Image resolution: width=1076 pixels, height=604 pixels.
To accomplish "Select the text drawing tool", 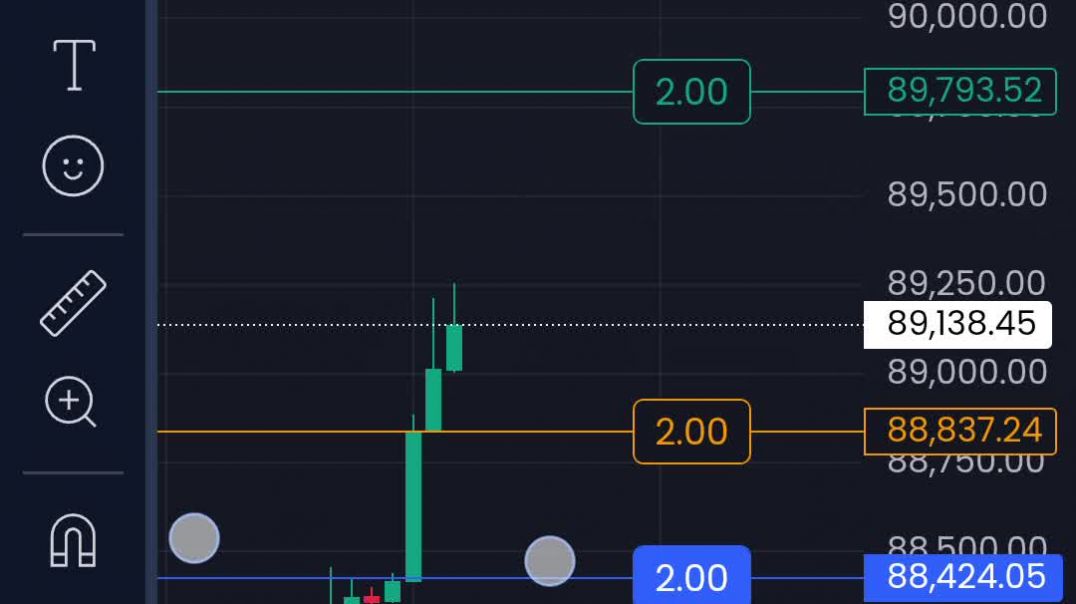I will [x=74, y=66].
